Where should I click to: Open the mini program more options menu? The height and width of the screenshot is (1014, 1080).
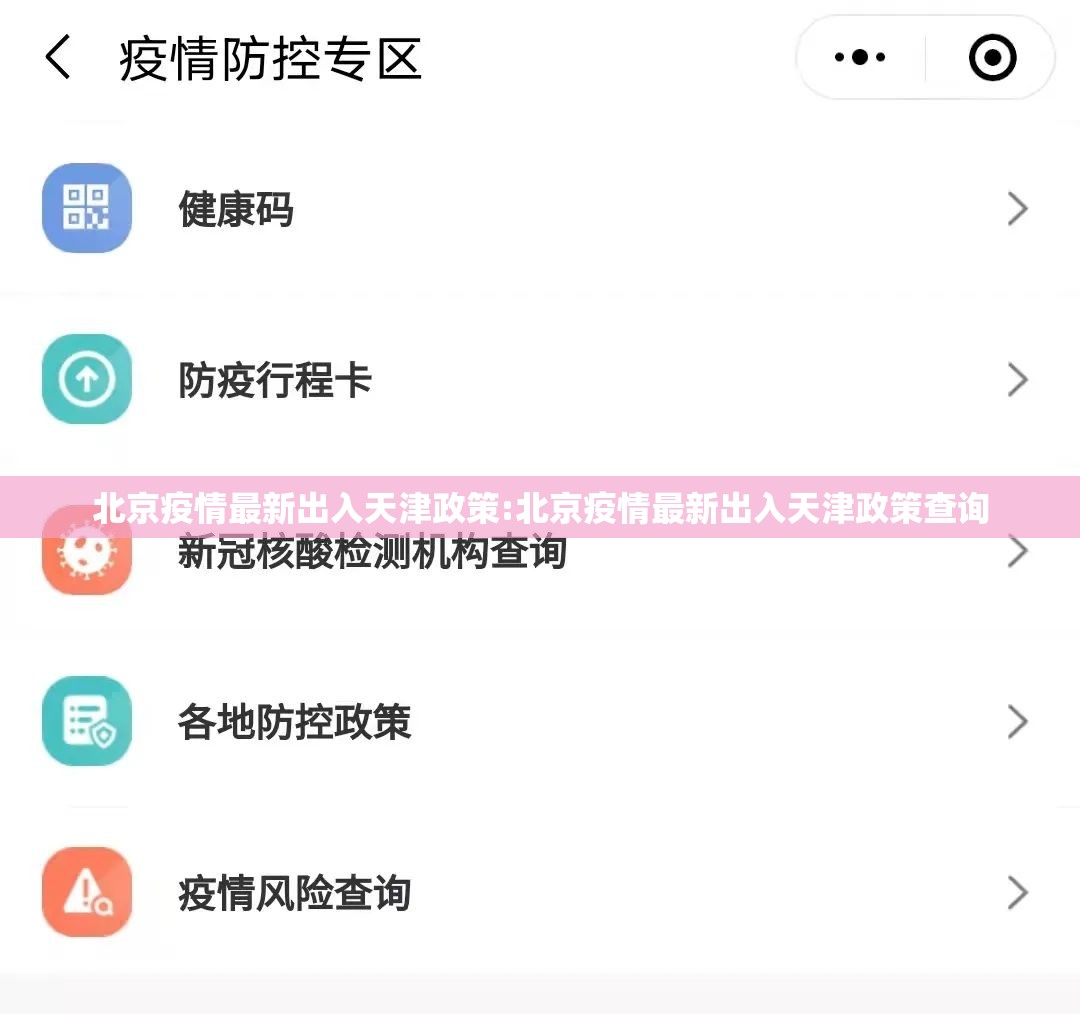click(x=860, y=58)
